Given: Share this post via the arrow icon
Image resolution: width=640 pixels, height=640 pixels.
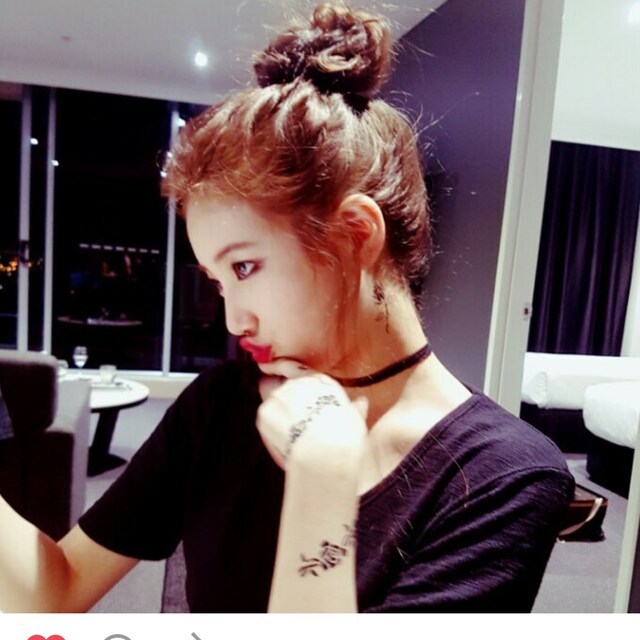Looking at the screenshot, I should click(x=195, y=636).
